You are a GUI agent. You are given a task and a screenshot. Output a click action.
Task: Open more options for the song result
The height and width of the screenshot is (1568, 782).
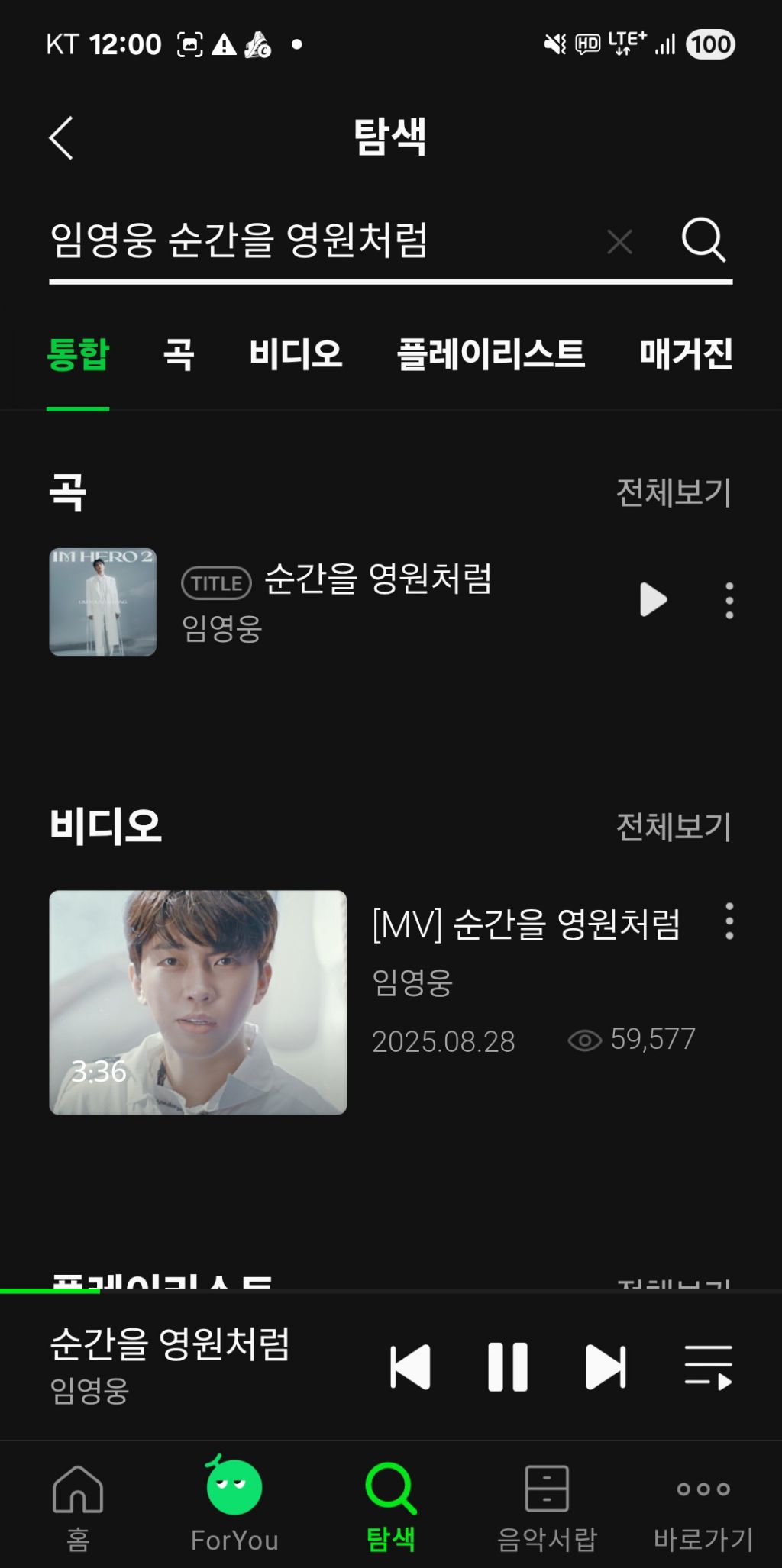point(729,600)
